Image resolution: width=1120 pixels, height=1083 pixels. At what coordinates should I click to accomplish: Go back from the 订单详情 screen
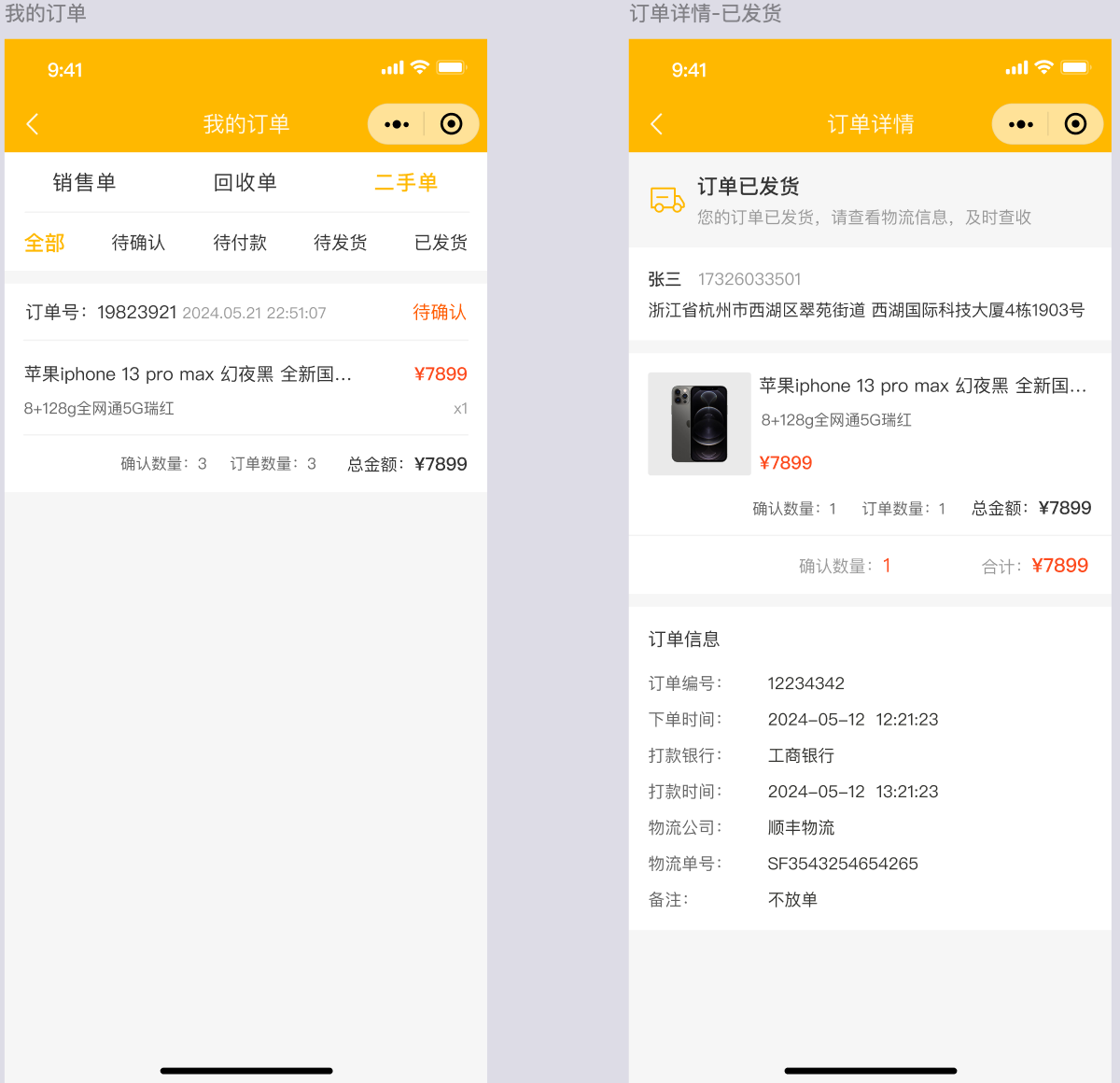[657, 124]
